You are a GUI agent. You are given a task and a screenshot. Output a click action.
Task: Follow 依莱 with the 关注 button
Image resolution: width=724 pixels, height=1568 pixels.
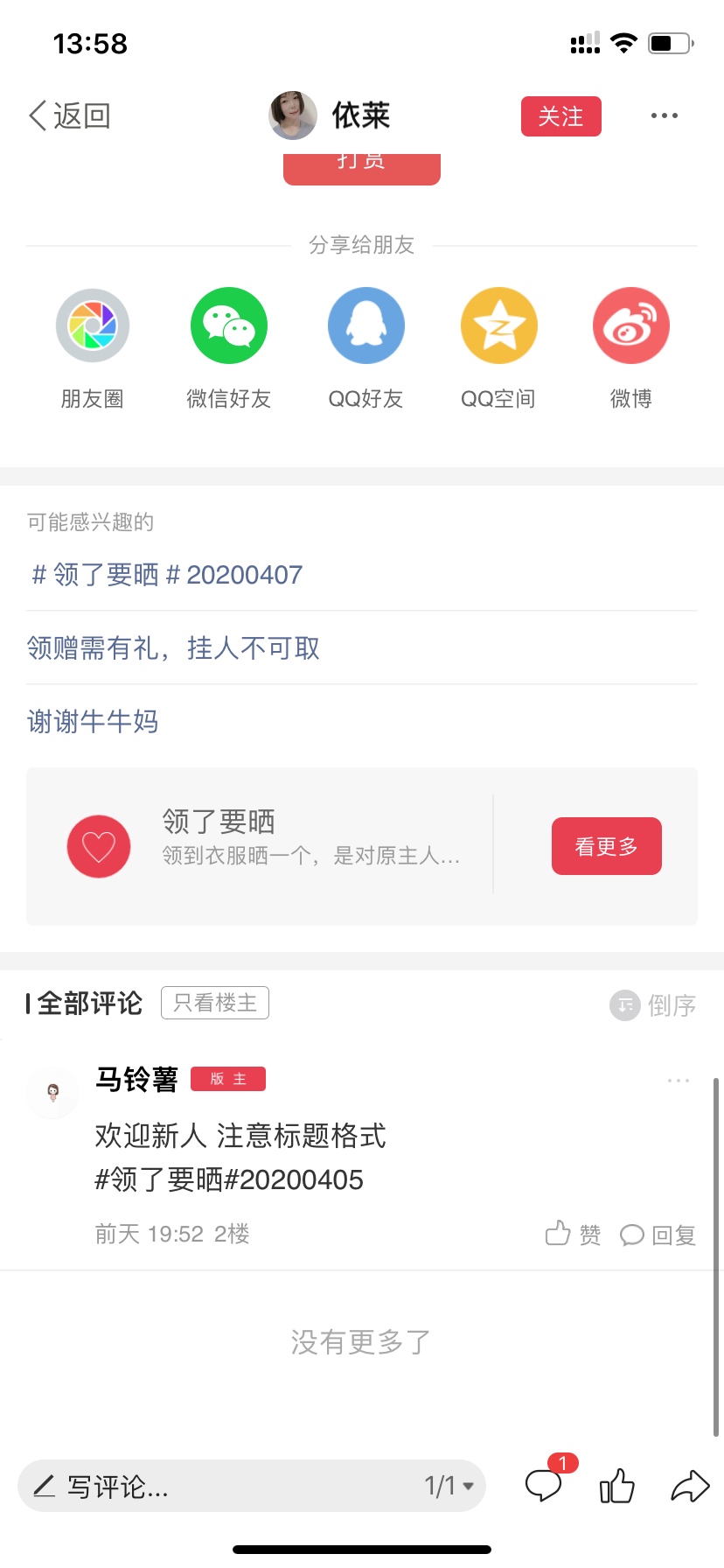[561, 116]
